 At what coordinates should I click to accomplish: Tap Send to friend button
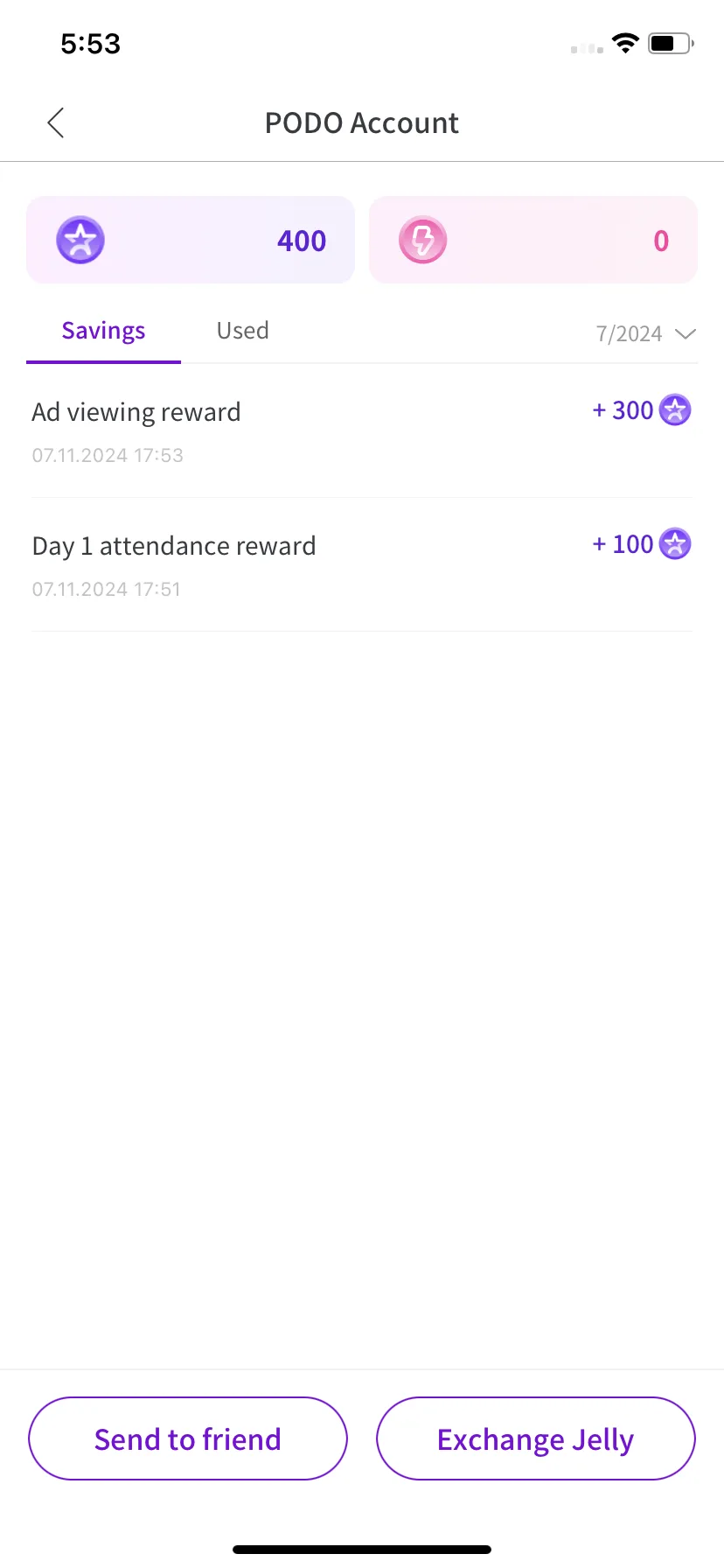pyautogui.click(x=188, y=1439)
